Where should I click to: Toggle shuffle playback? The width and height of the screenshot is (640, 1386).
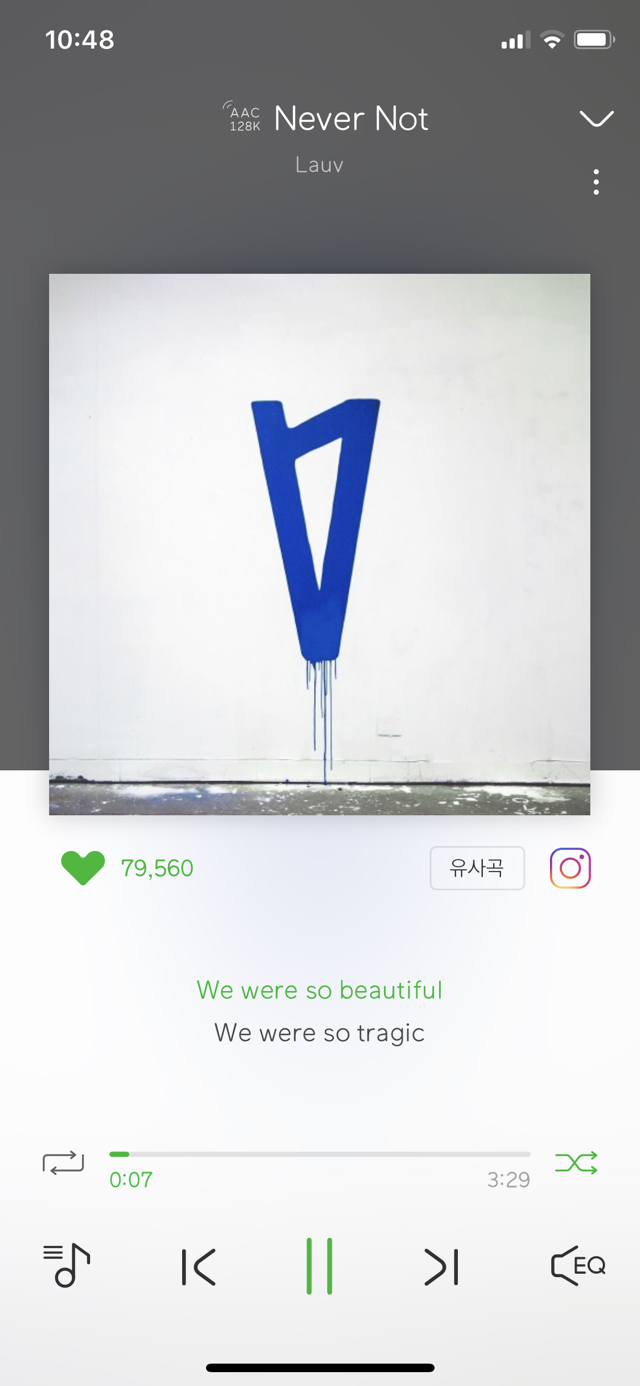point(576,1162)
